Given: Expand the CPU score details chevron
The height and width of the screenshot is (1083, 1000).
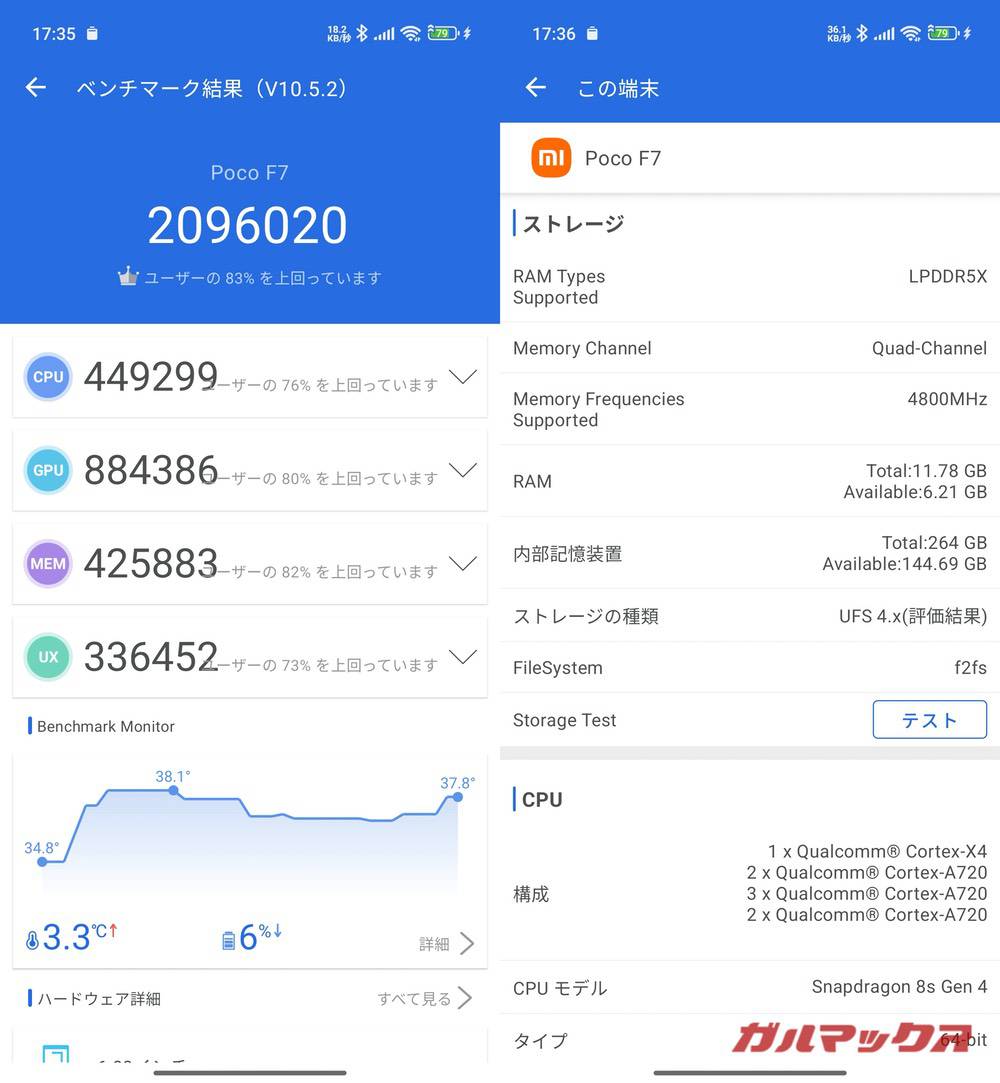Looking at the screenshot, I should click(x=463, y=377).
